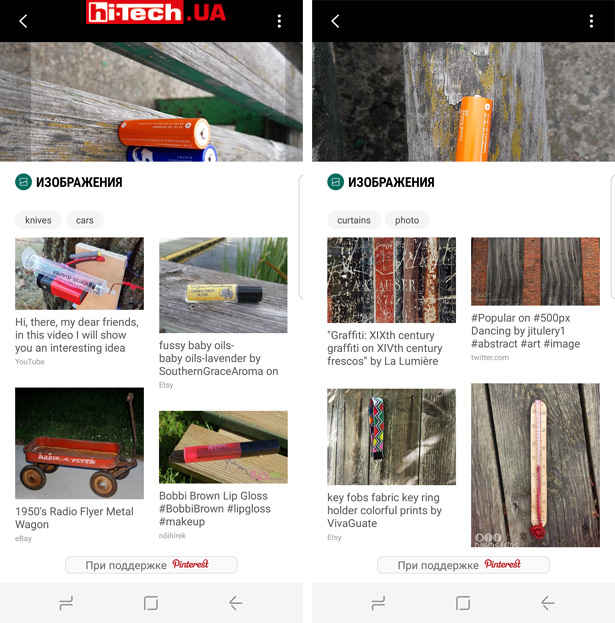615x623 pixels.
Task: Select the cars chip
Action: tap(85, 220)
